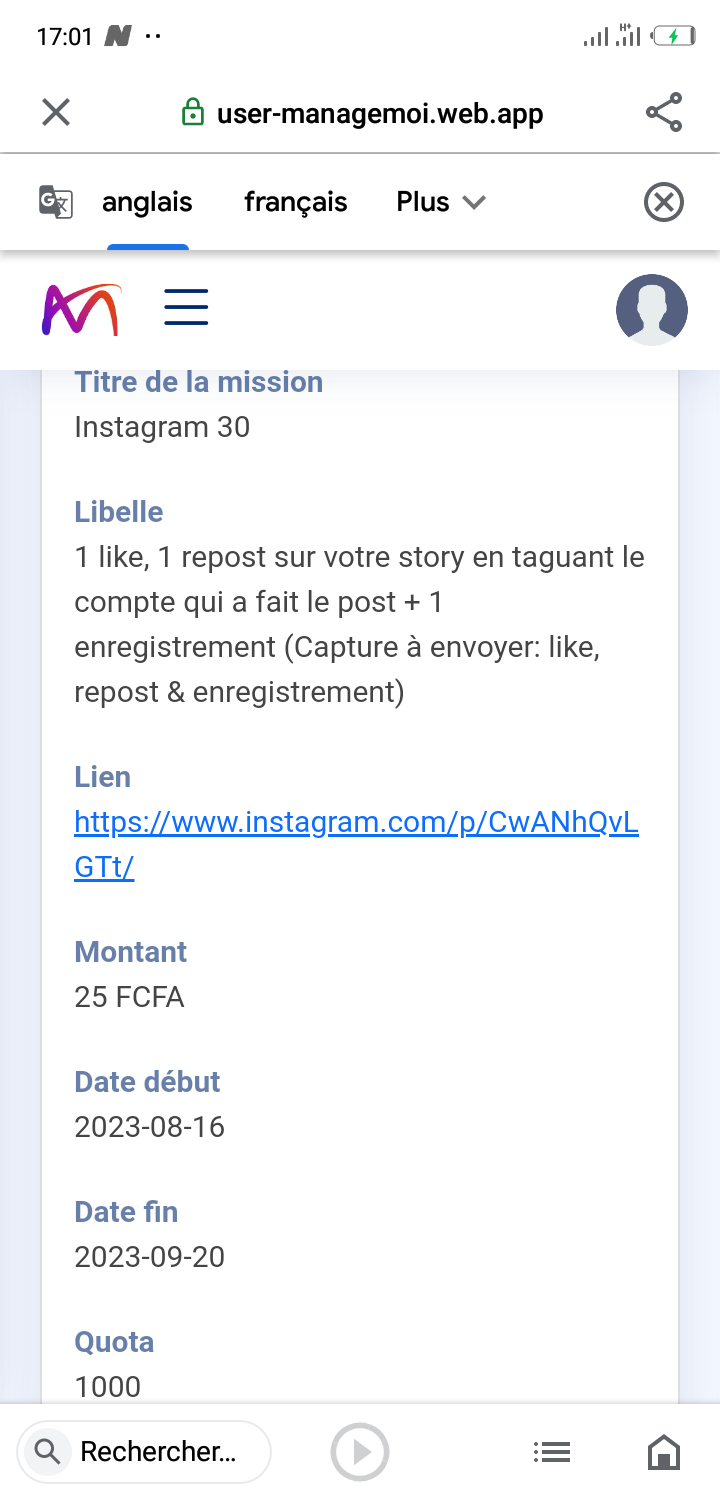Screen dimensions: 720x1500
Task: Open the hamburger menu
Action: tap(186, 307)
